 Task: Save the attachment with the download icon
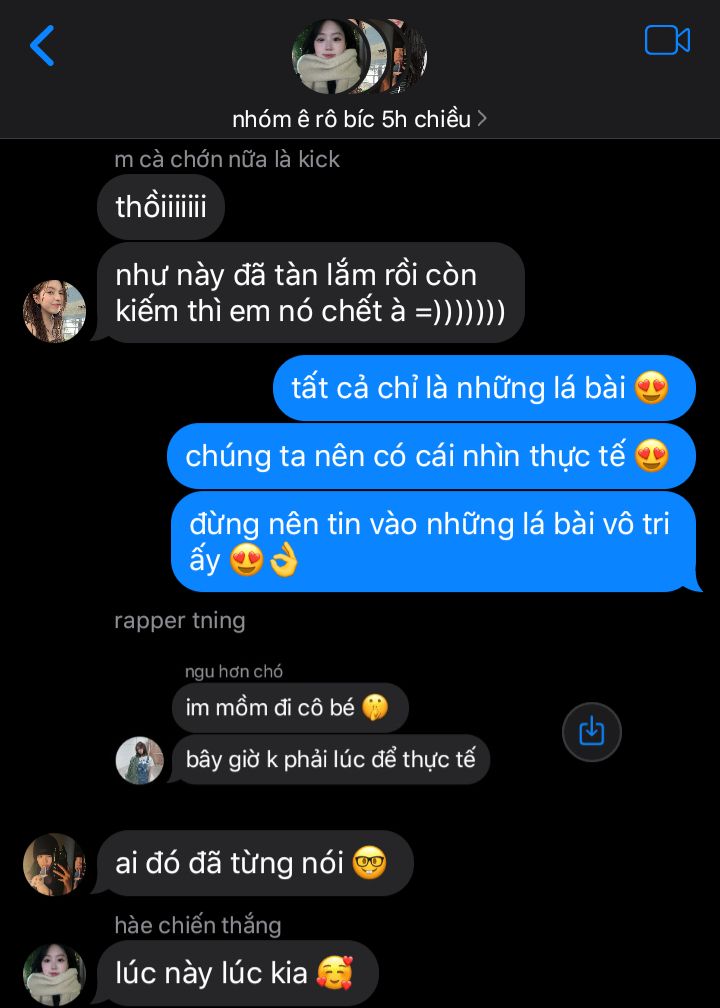click(x=591, y=731)
